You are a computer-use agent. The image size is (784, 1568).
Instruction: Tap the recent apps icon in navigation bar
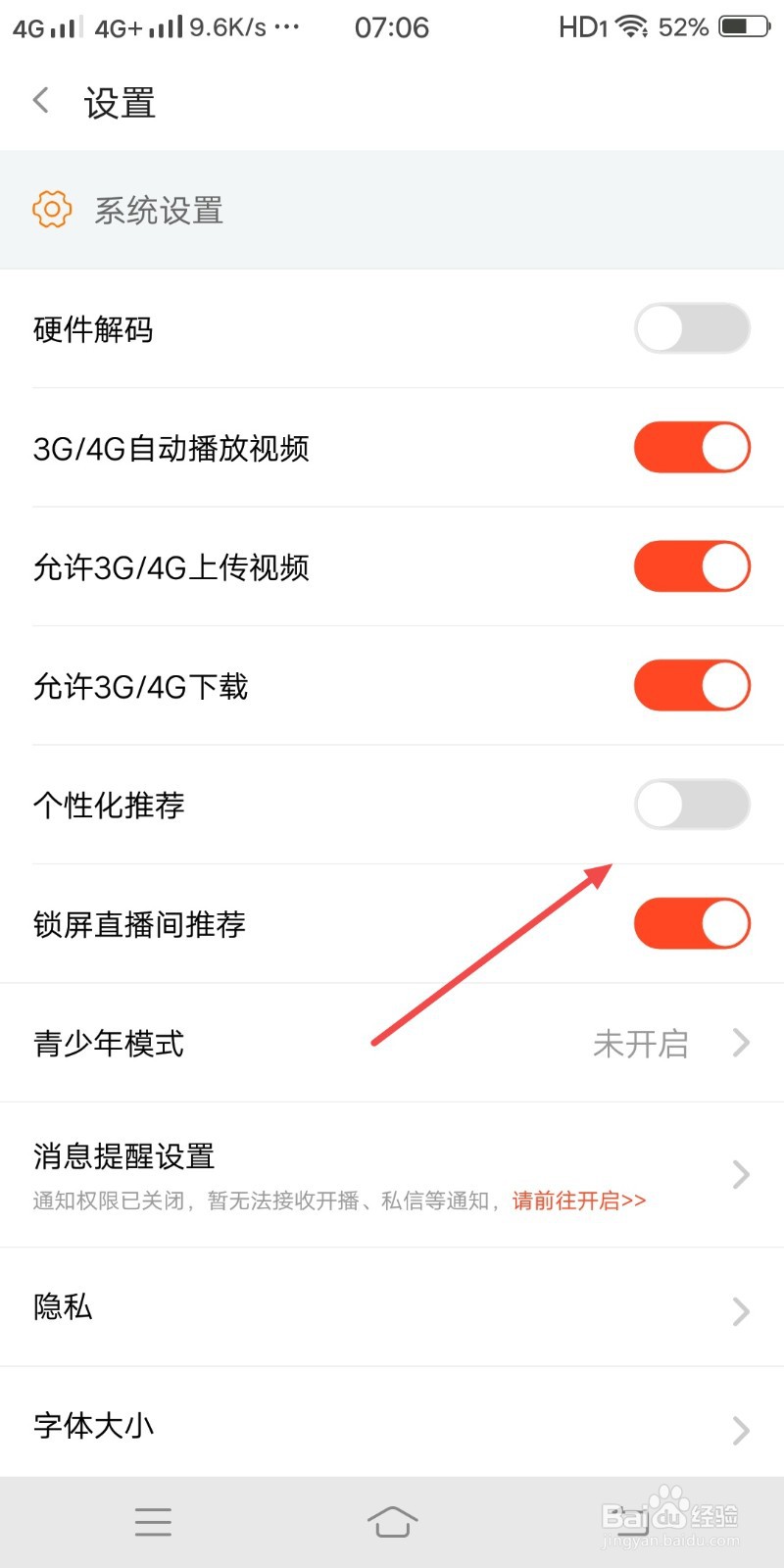152,1522
